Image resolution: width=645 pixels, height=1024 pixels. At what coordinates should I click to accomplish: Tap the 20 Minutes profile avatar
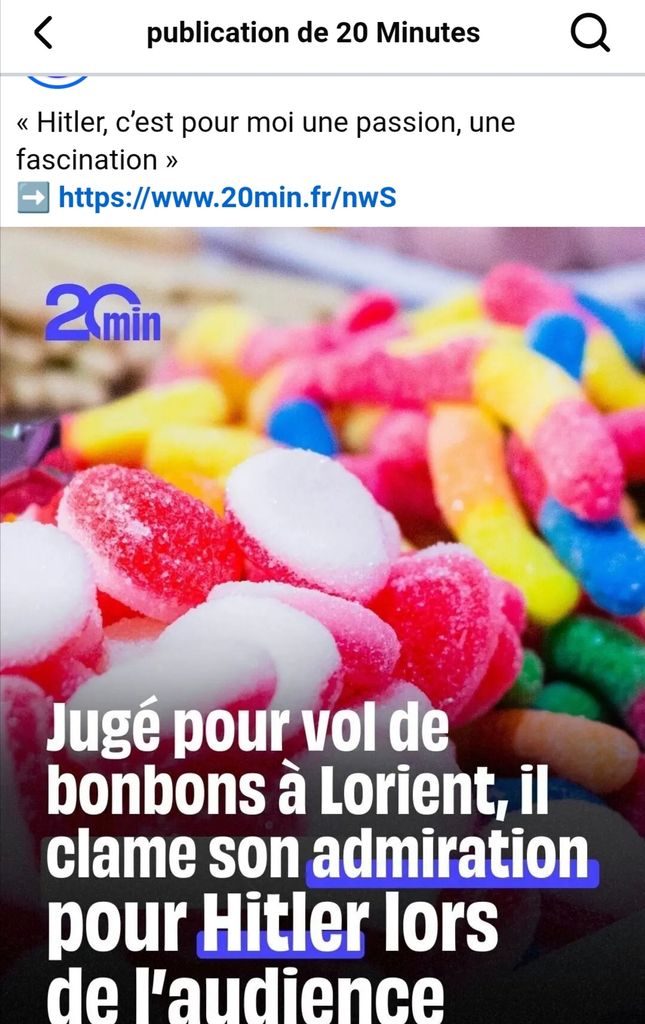[57, 80]
